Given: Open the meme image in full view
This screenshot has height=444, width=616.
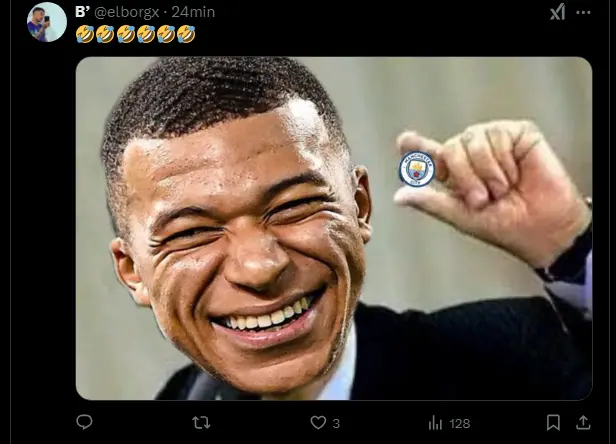Looking at the screenshot, I should pyautogui.click(x=333, y=228).
